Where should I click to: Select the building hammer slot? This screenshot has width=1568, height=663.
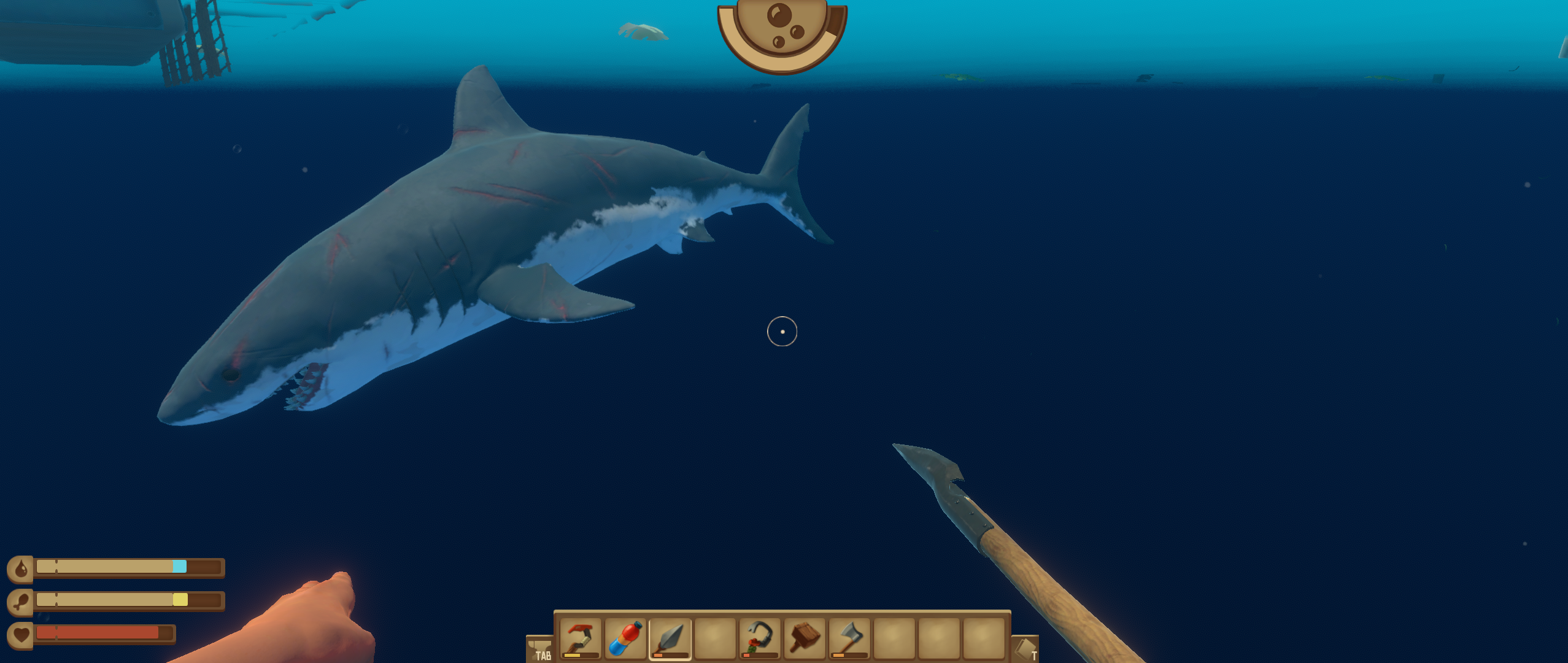point(805,639)
